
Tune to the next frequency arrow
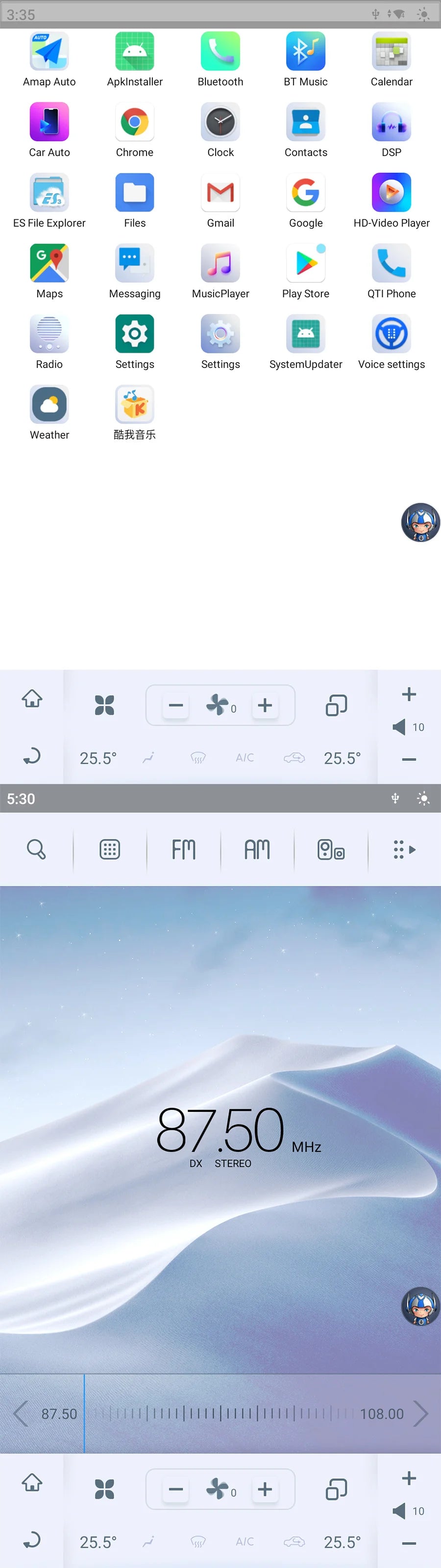point(420,1413)
